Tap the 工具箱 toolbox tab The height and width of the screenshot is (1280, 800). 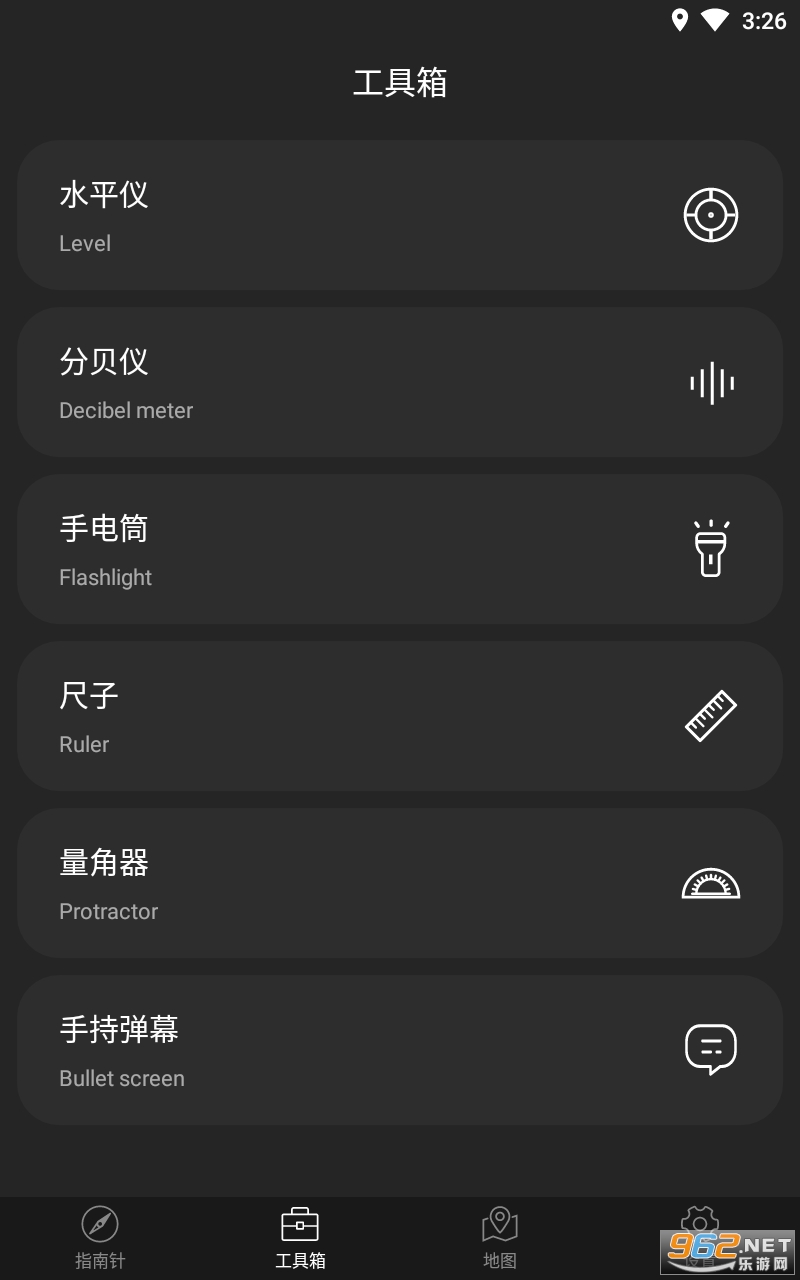[x=300, y=1237]
